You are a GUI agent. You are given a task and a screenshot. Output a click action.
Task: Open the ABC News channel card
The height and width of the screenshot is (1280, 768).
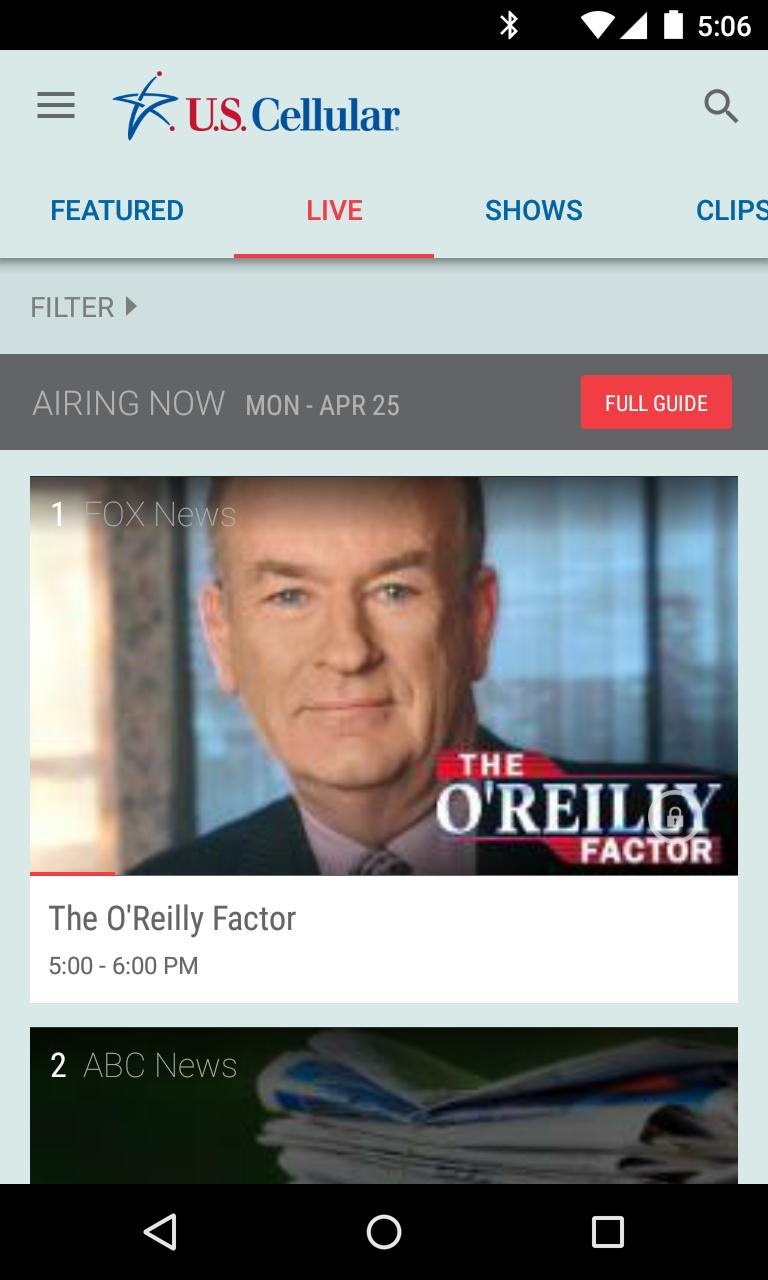click(384, 1105)
